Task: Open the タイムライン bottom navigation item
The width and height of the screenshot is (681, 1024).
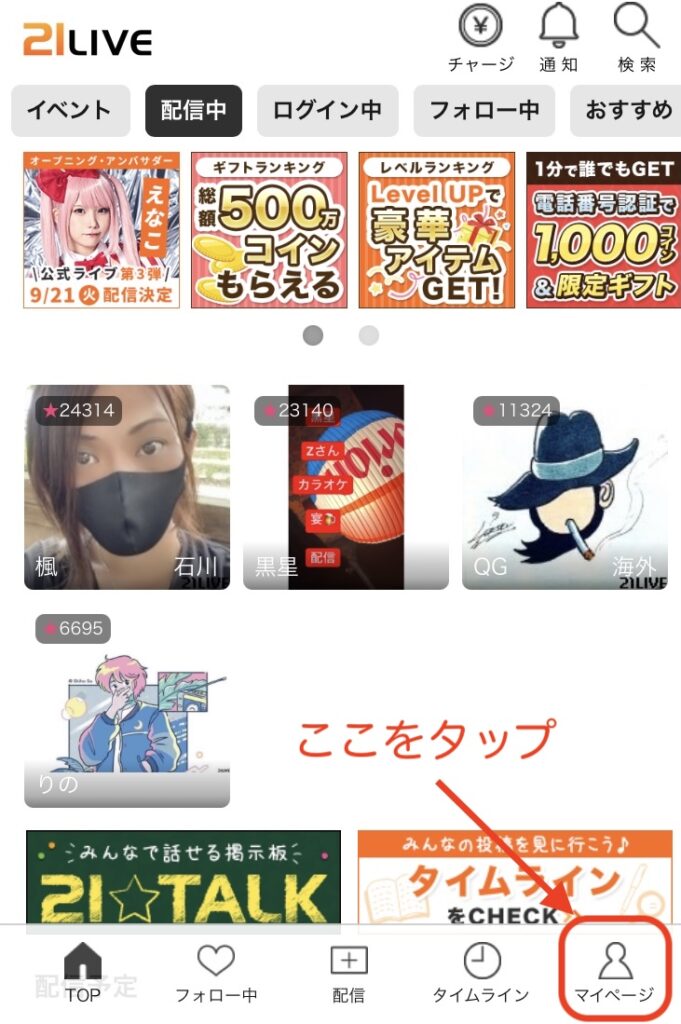Action: click(x=481, y=973)
